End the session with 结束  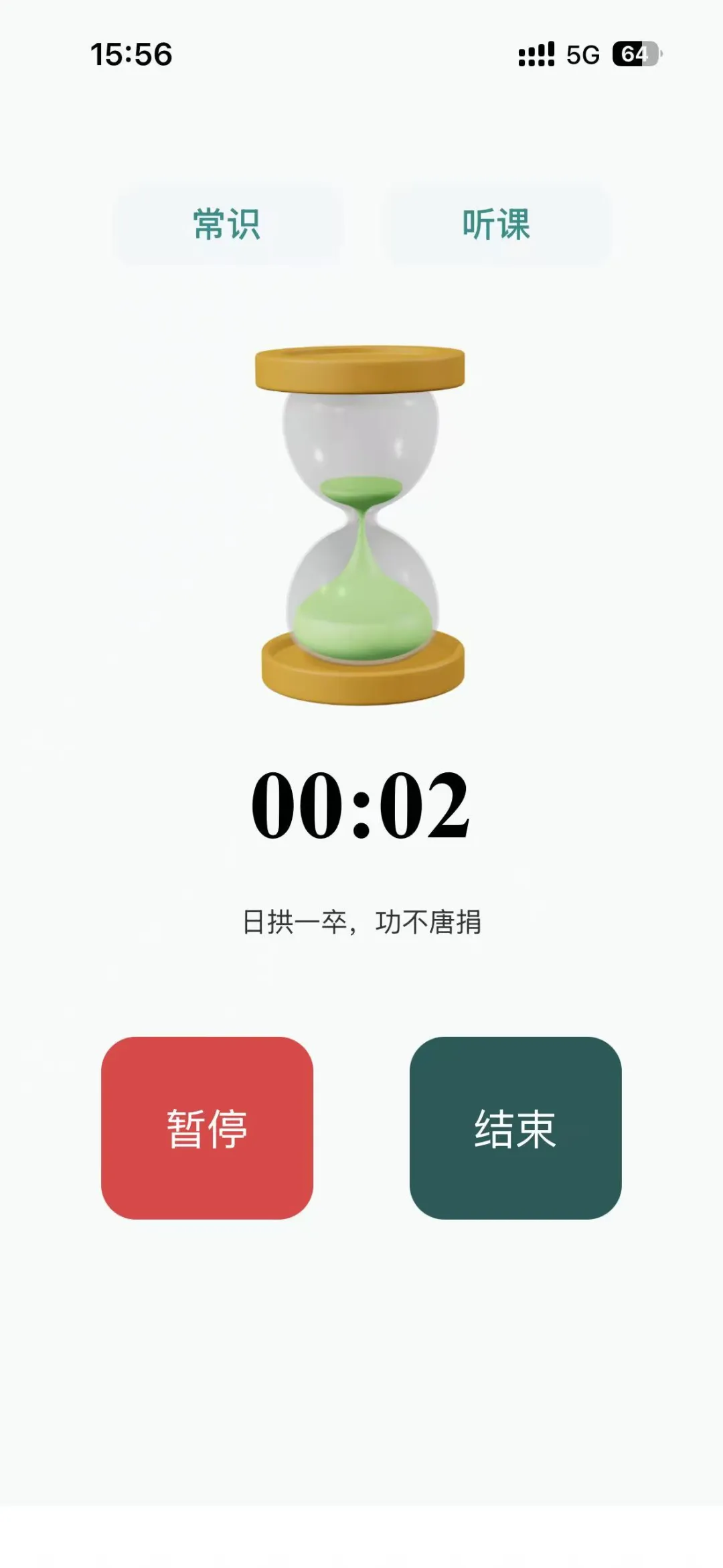tap(515, 1128)
